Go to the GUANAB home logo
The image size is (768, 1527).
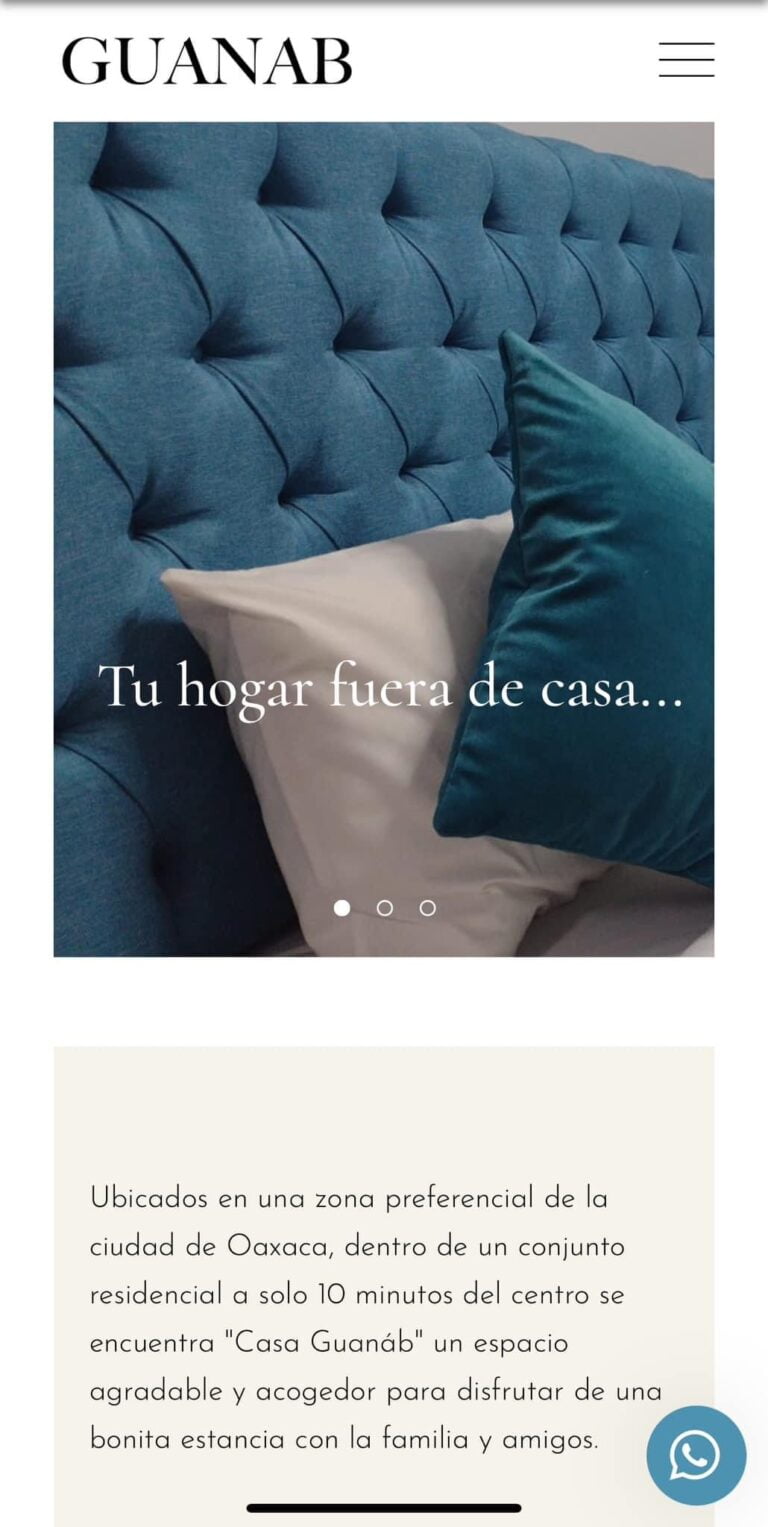tap(207, 62)
